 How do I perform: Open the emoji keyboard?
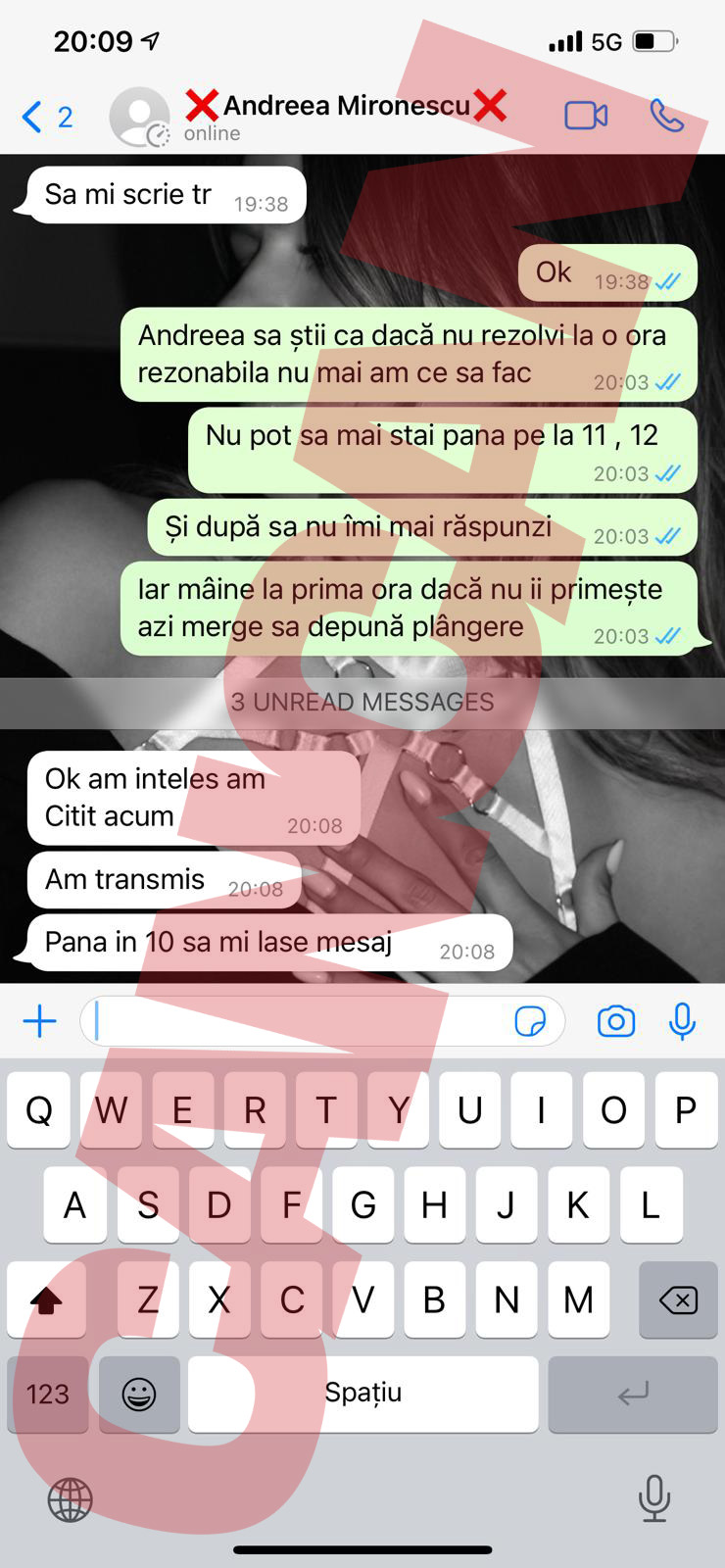139,1394
